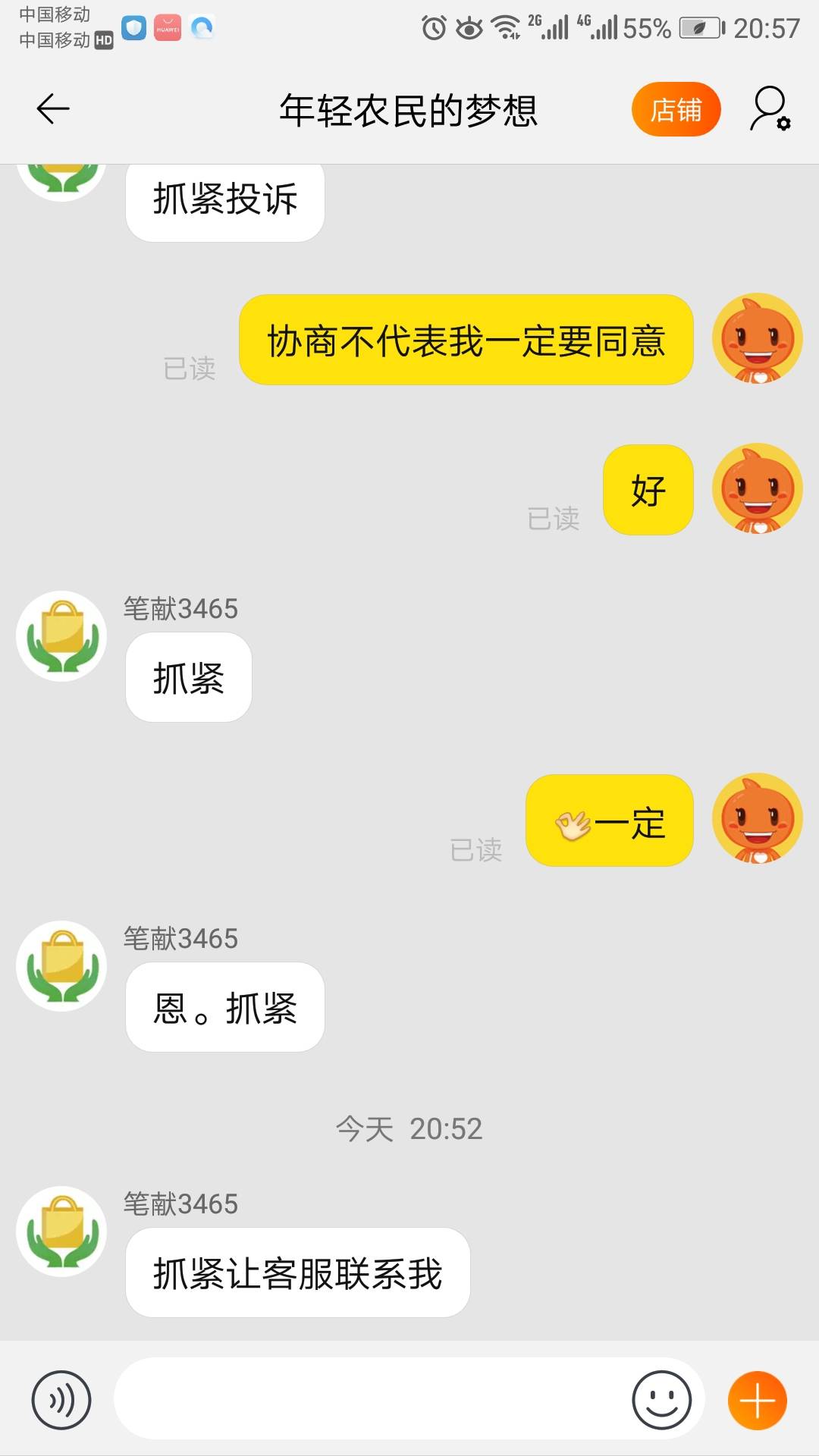
Task: Open avatar beside 抓紧让客服联系我 message
Action: 61,1232
